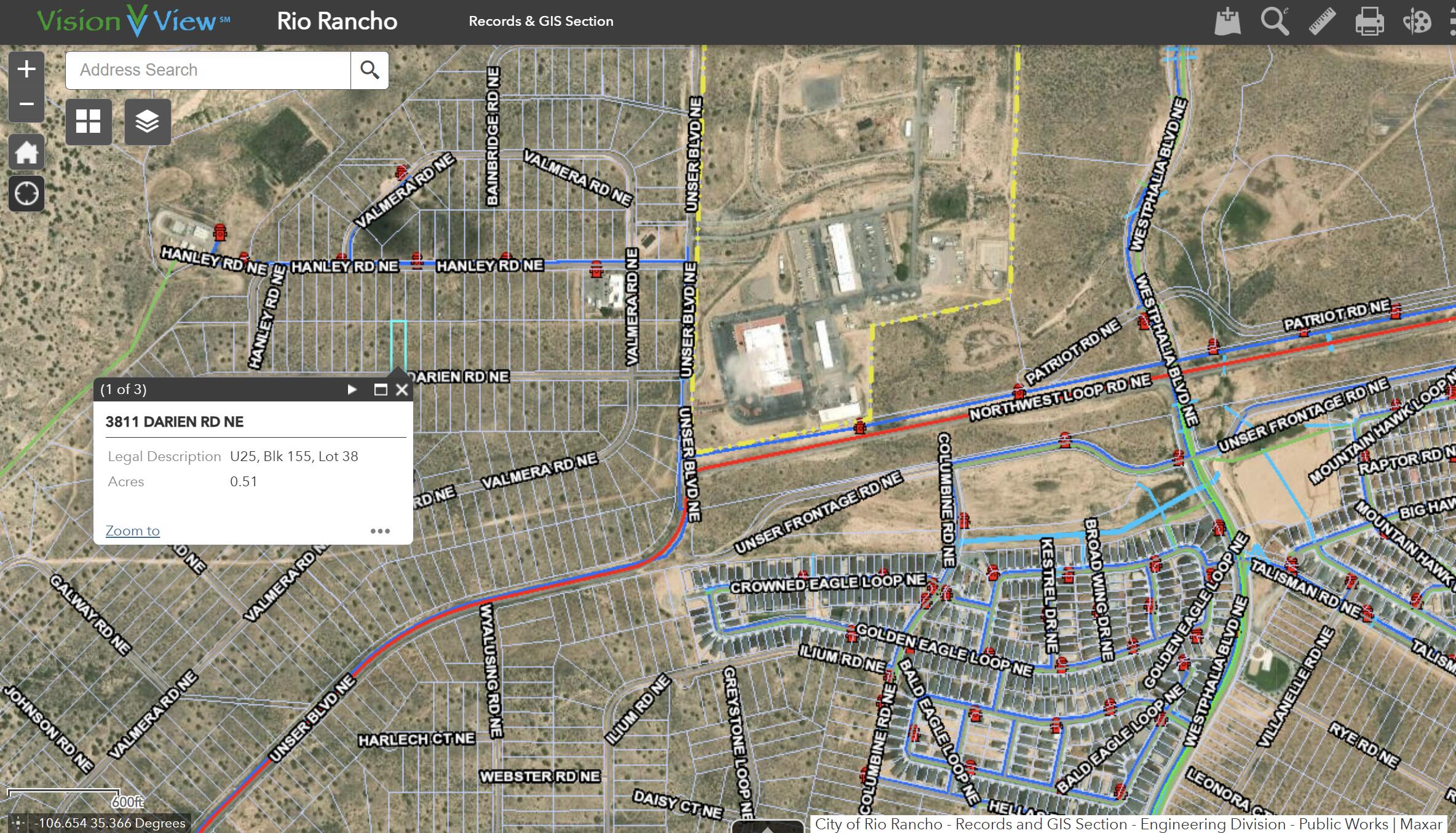The height and width of the screenshot is (833, 1456).
Task: Open the print tool
Action: tap(1369, 22)
